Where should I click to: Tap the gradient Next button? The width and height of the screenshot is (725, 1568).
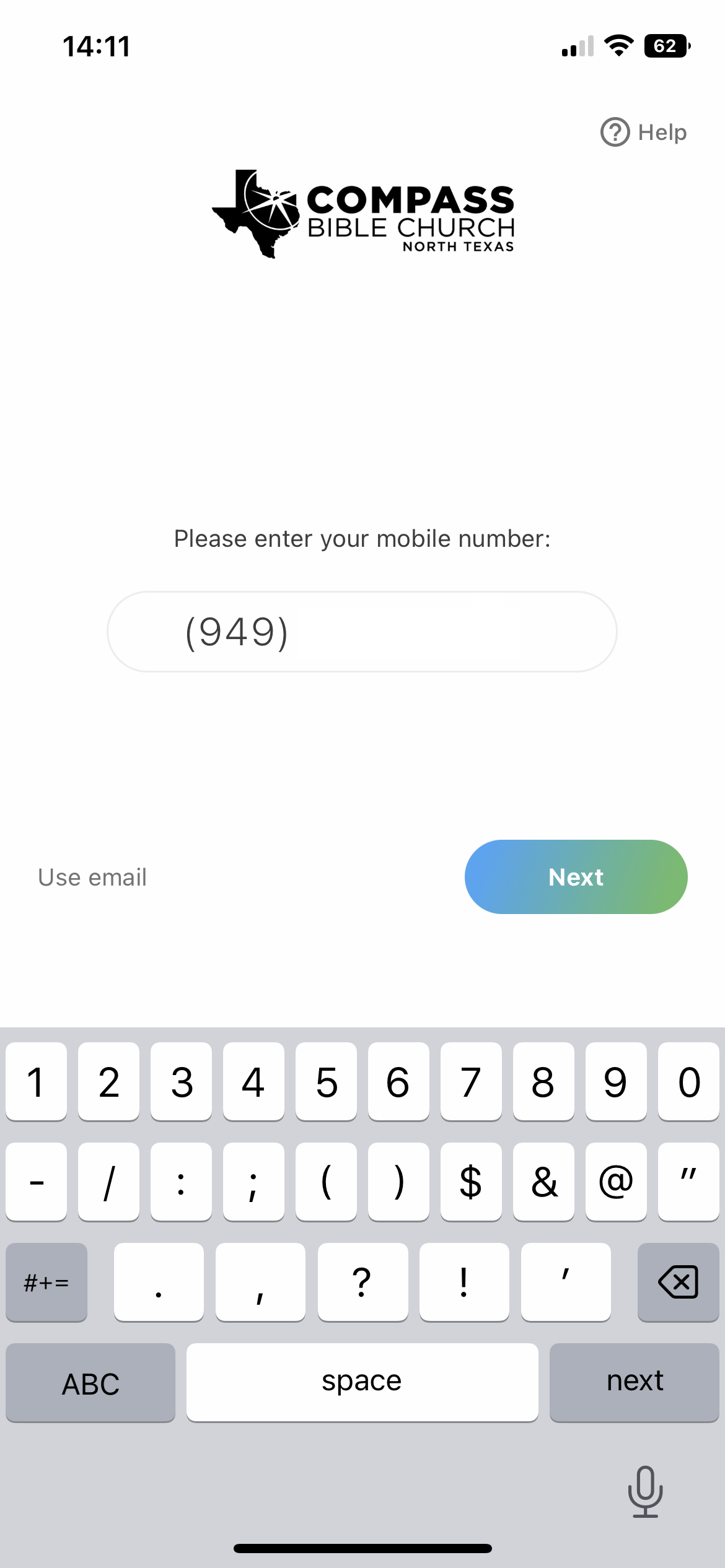[x=576, y=877]
